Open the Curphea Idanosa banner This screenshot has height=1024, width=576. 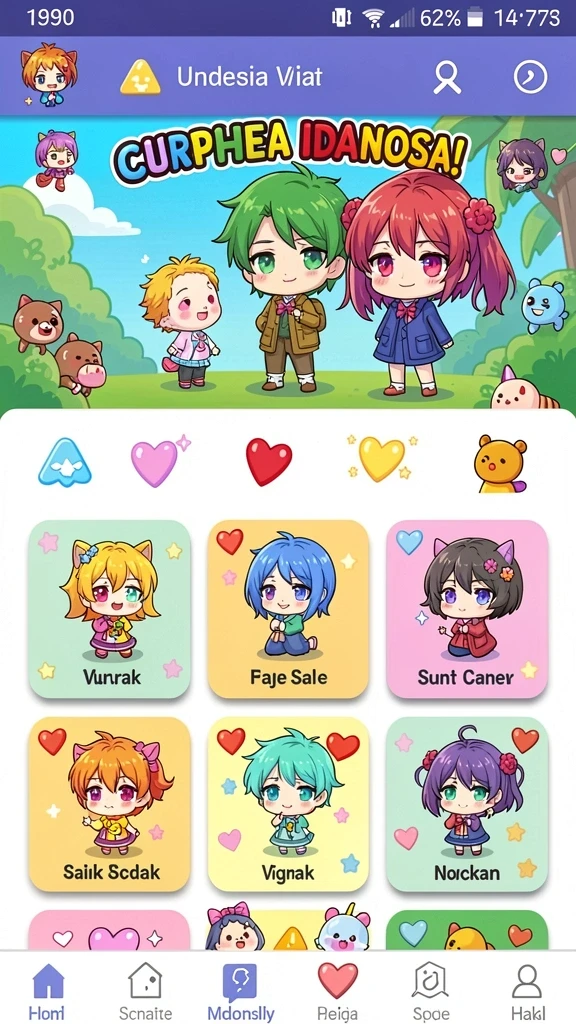[288, 263]
